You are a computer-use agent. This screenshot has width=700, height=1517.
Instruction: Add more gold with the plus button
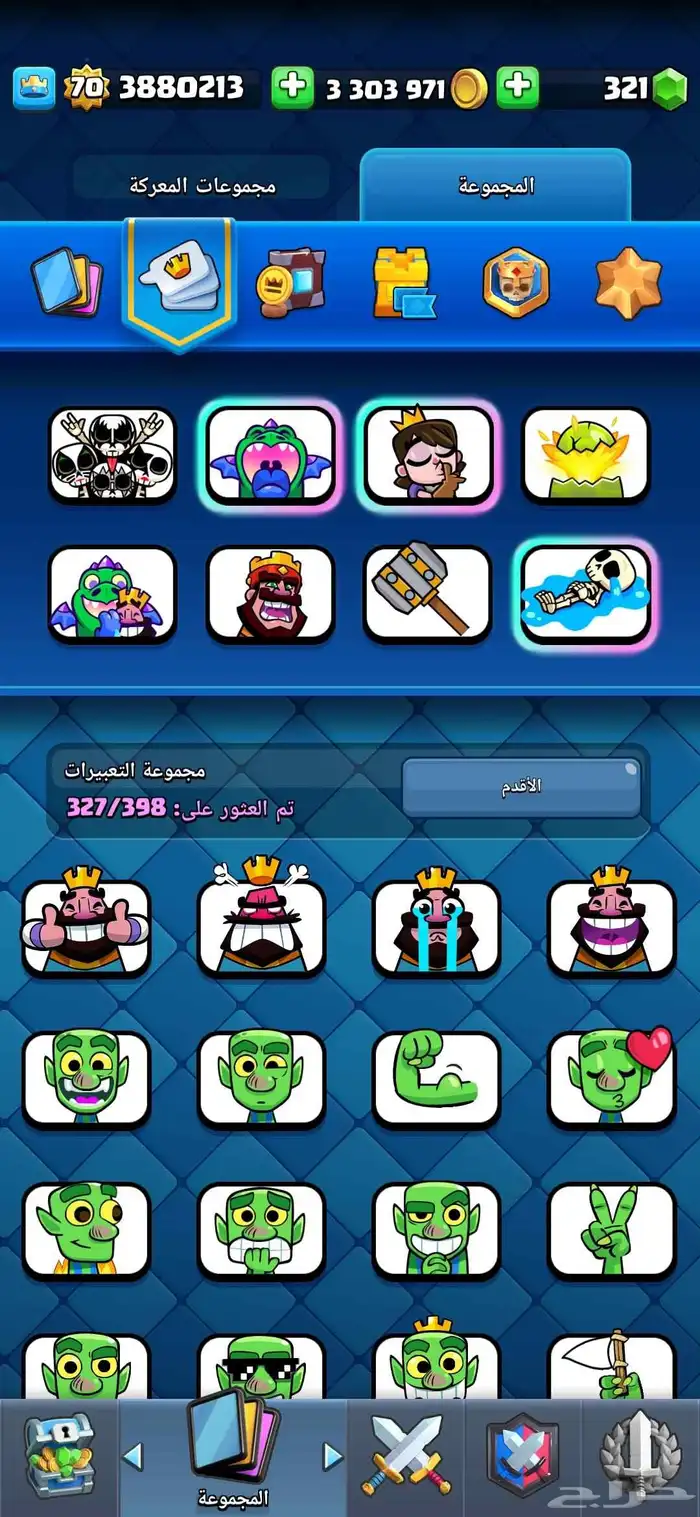point(292,89)
